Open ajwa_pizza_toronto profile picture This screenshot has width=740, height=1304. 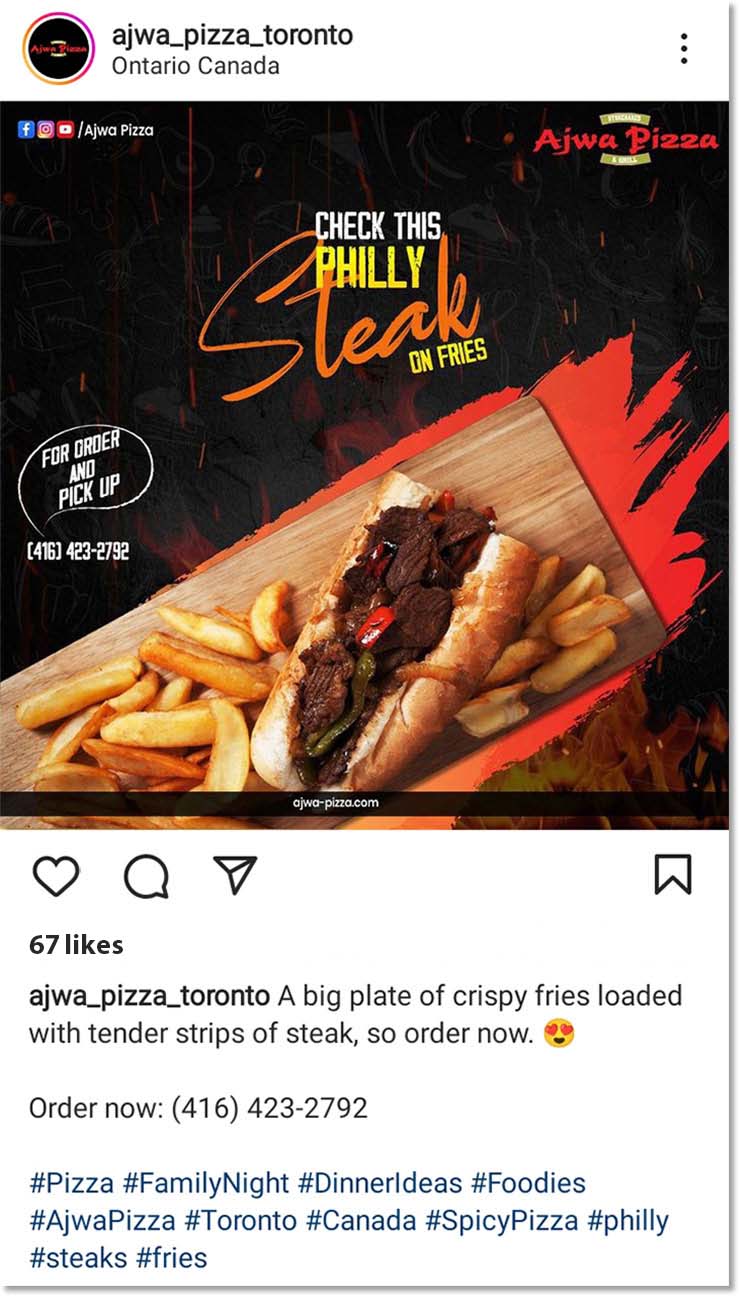click(59, 48)
